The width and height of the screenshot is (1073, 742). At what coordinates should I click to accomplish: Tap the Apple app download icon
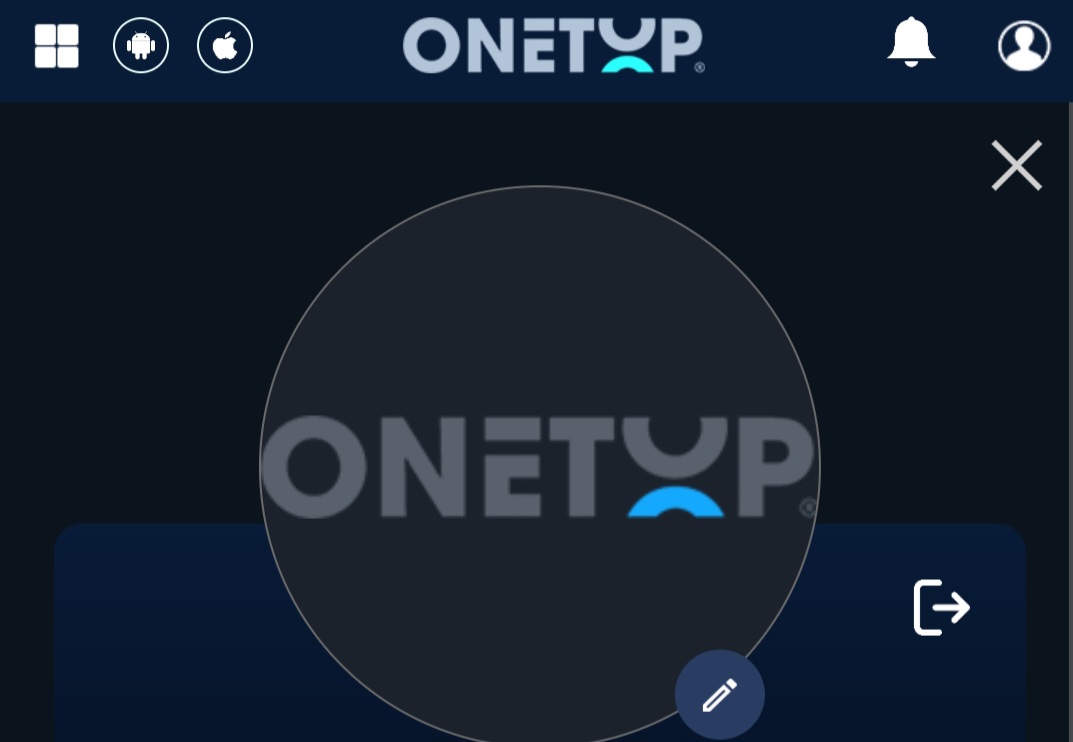225,46
